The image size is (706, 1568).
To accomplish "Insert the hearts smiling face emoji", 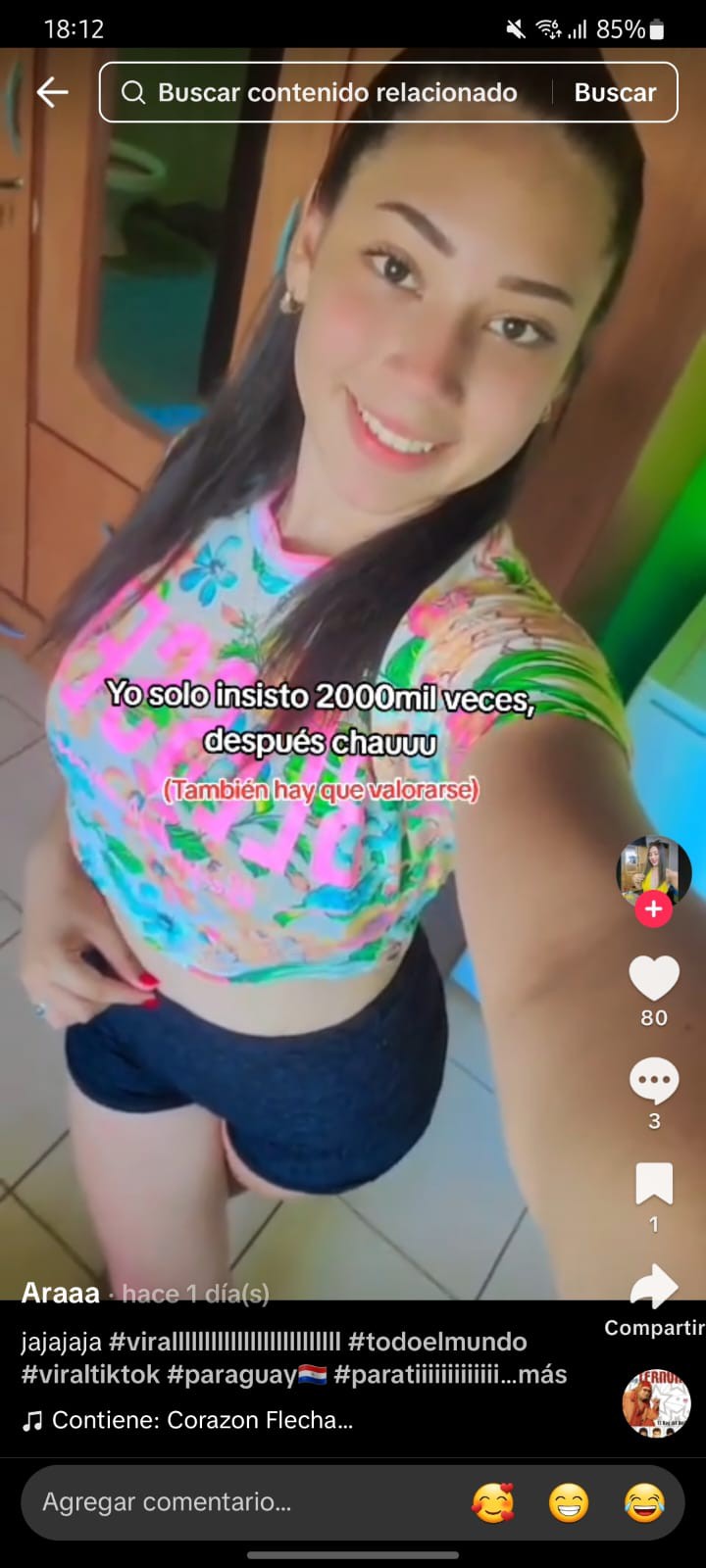I will pyautogui.click(x=492, y=1502).
